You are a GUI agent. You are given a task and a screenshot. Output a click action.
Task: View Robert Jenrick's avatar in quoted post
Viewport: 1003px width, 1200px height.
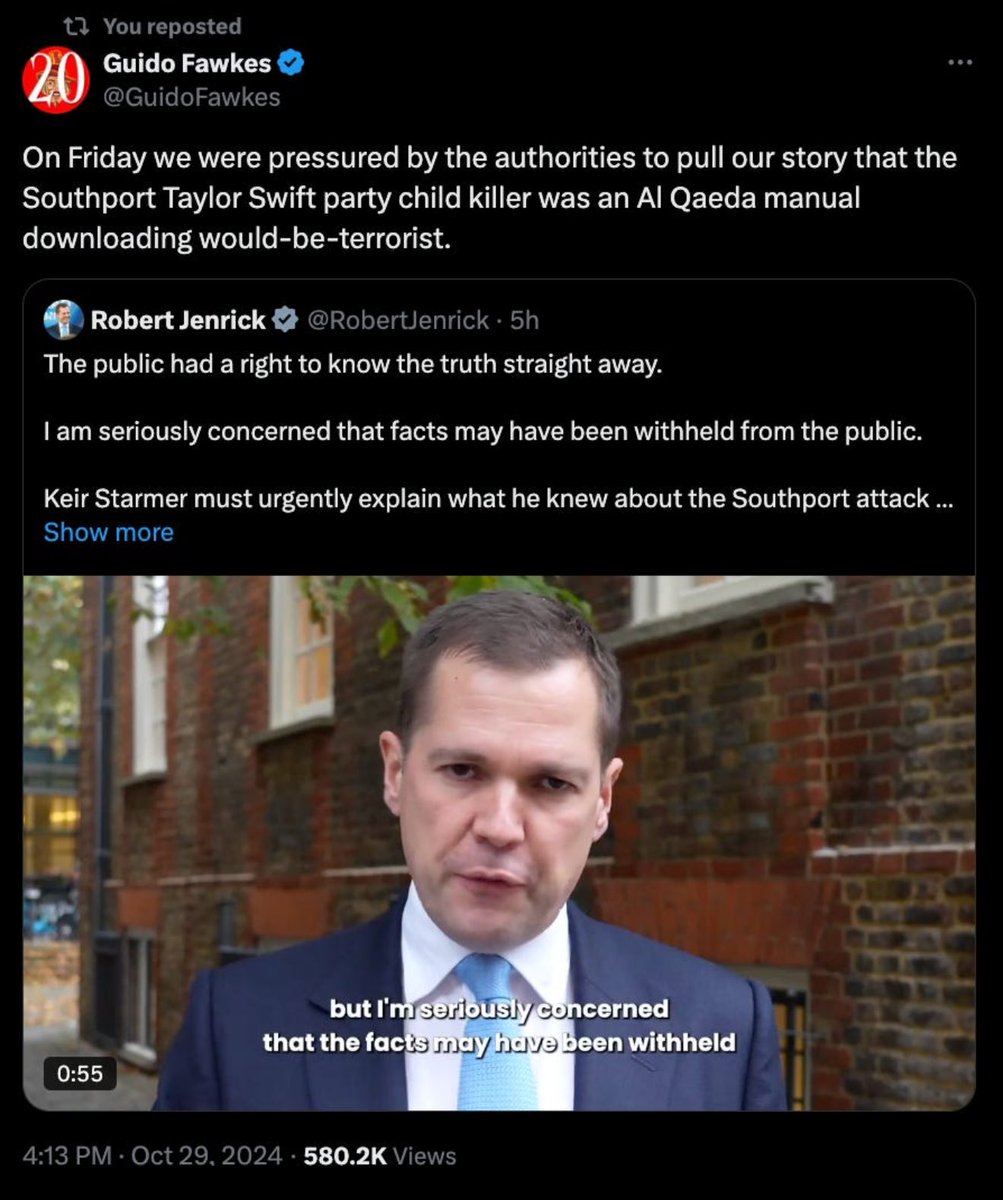[63, 320]
